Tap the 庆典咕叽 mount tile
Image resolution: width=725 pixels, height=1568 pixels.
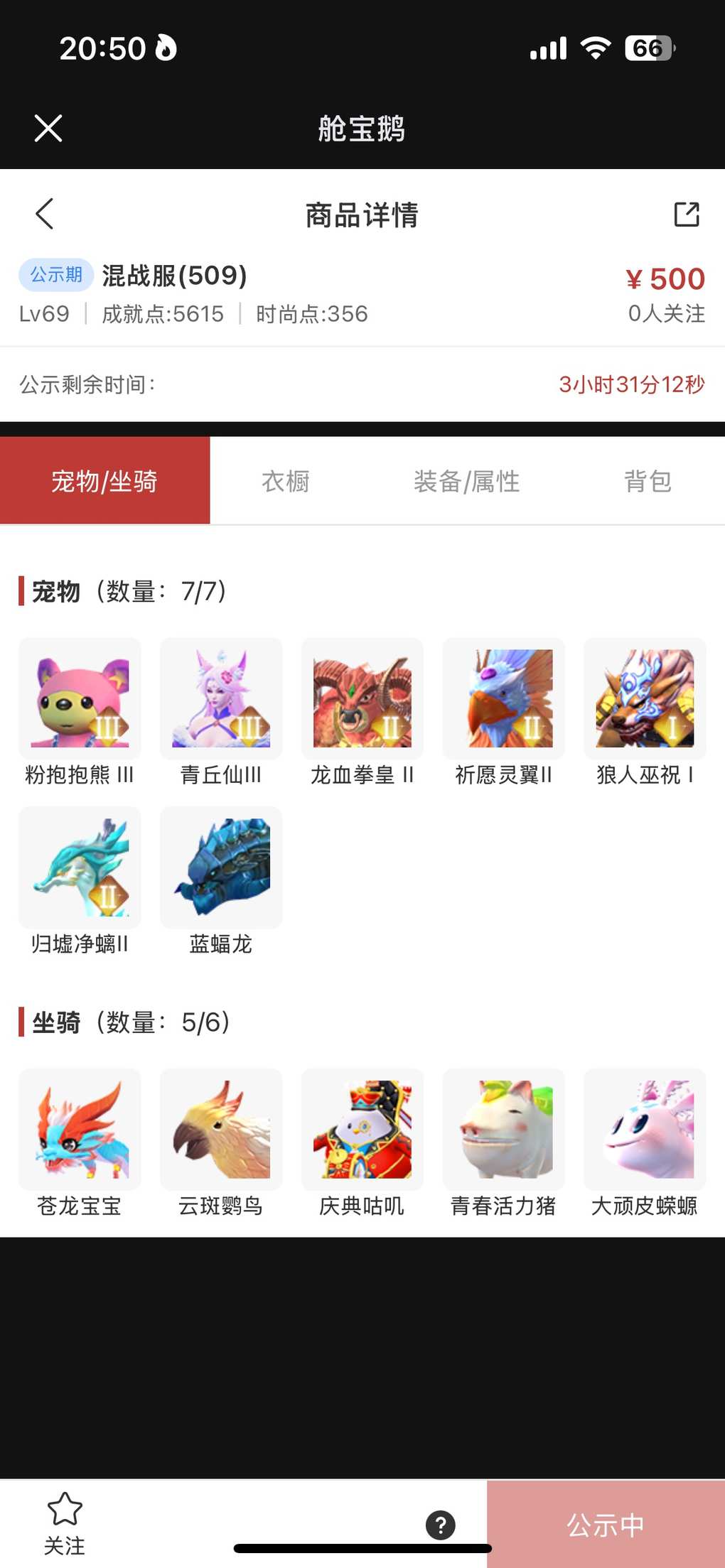tap(362, 1130)
